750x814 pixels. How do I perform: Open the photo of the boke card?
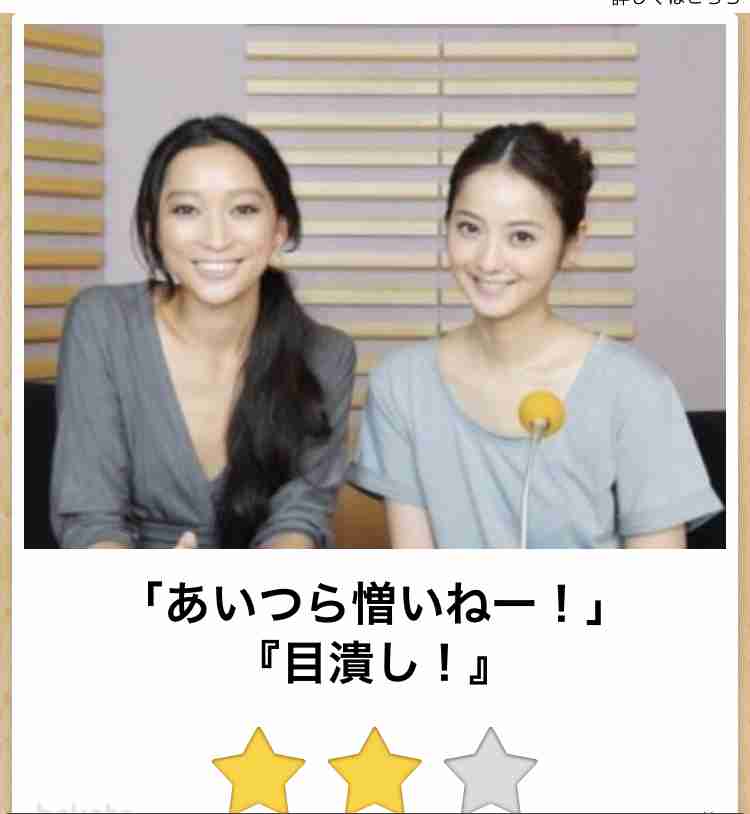coord(375,287)
